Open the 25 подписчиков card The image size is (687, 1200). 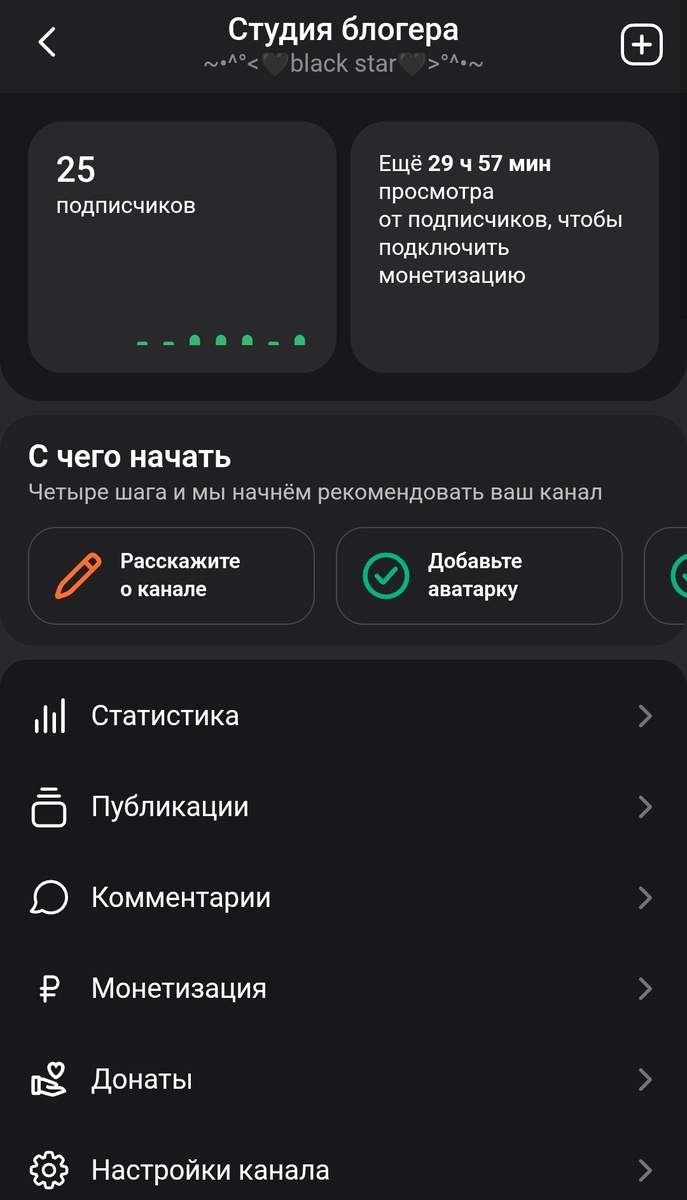point(182,247)
